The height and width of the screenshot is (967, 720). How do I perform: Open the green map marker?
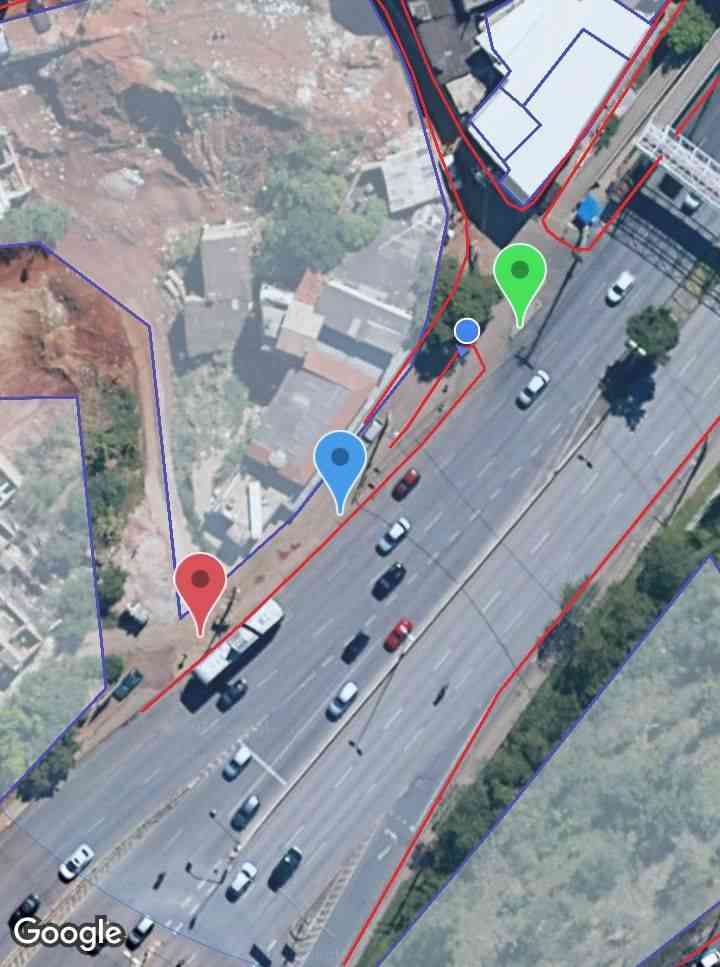(x=520, y=274)
